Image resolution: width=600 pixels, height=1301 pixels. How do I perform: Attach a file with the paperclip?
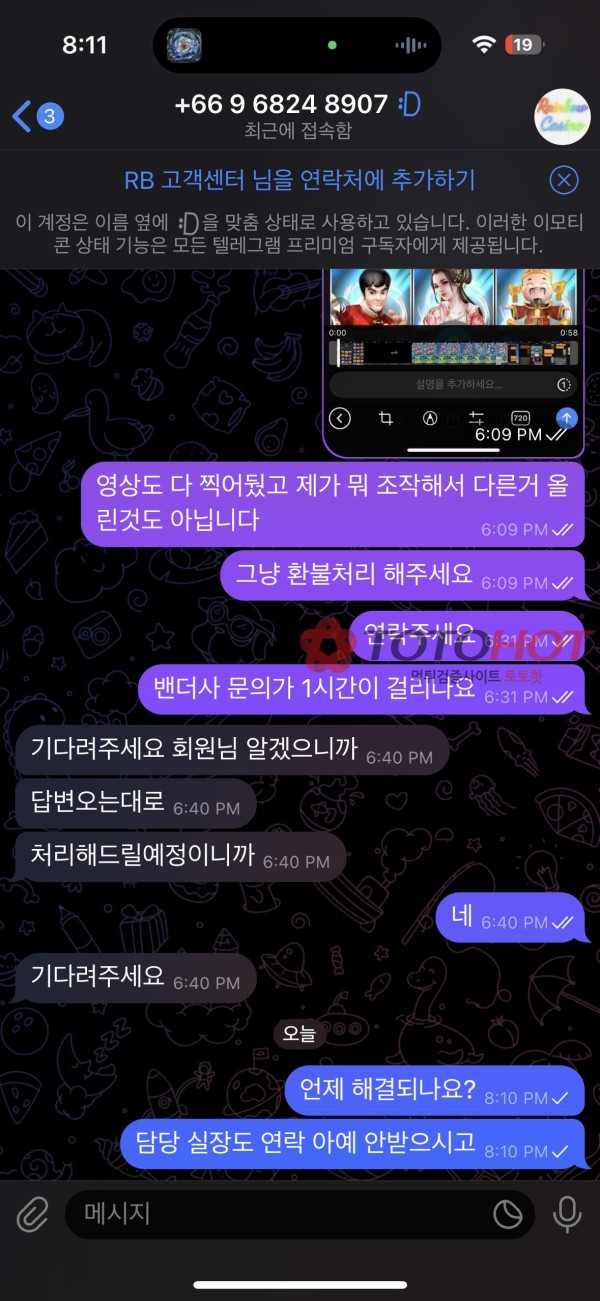pos(33,1215)
